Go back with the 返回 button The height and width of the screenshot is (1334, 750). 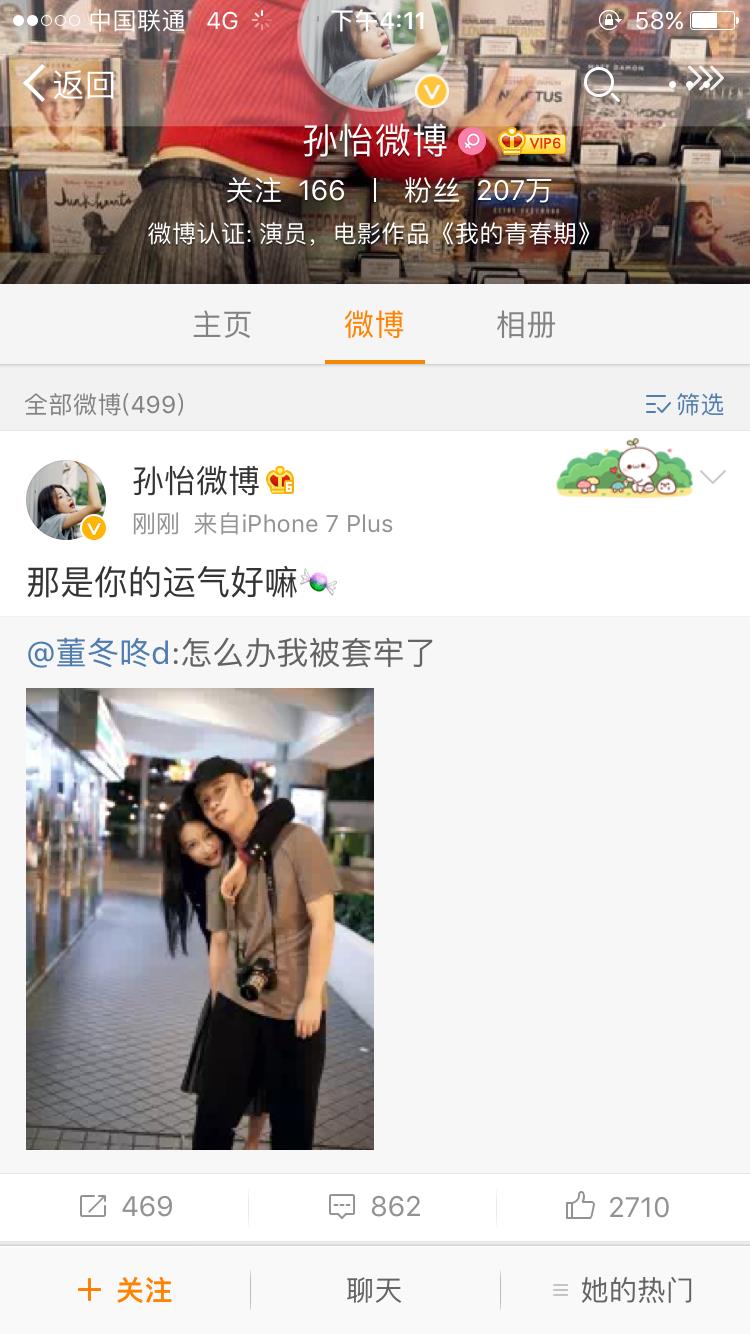[68, 85]
